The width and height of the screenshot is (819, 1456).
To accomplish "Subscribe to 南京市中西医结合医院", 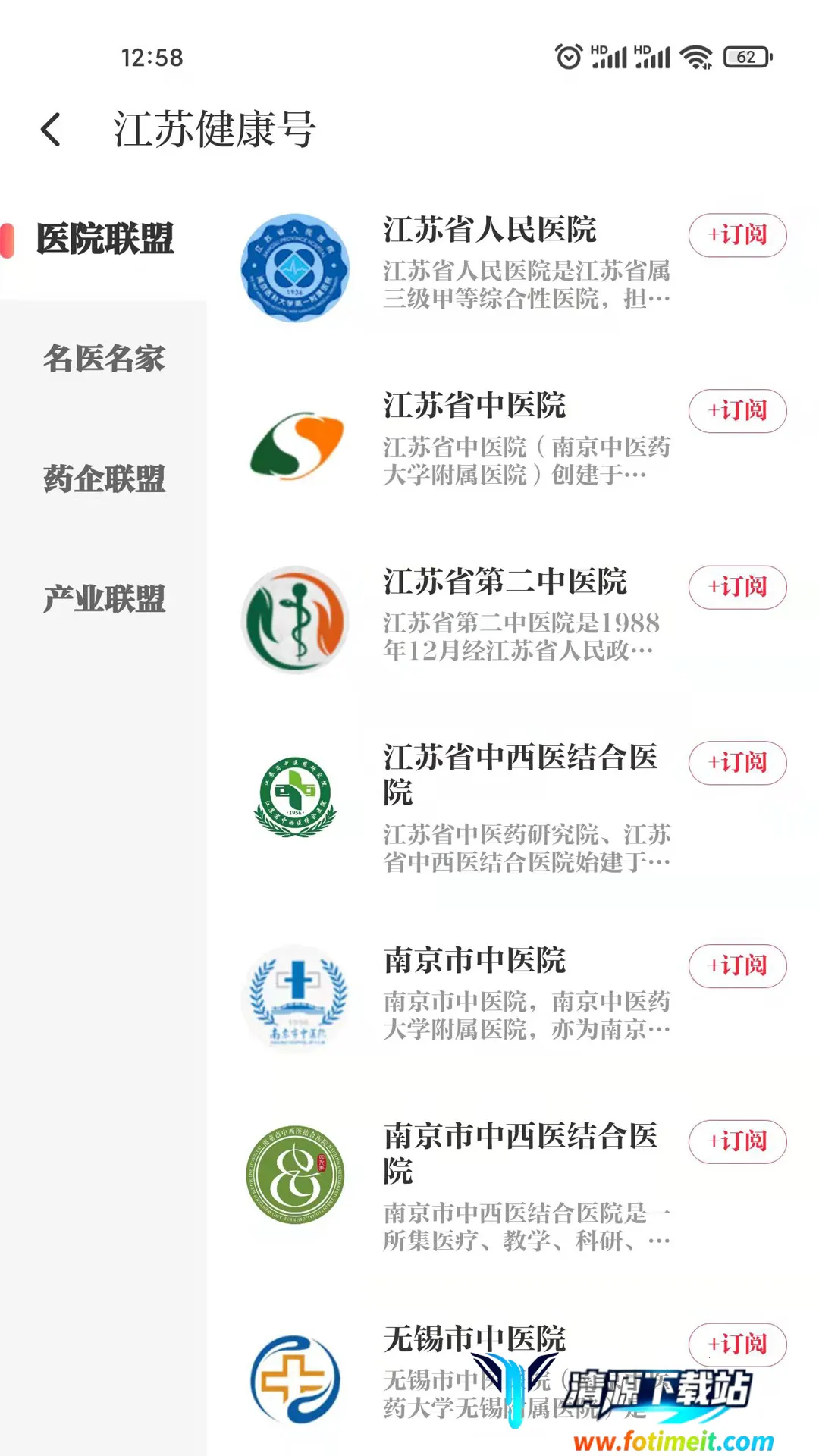I will click(x=737, y=1142).
